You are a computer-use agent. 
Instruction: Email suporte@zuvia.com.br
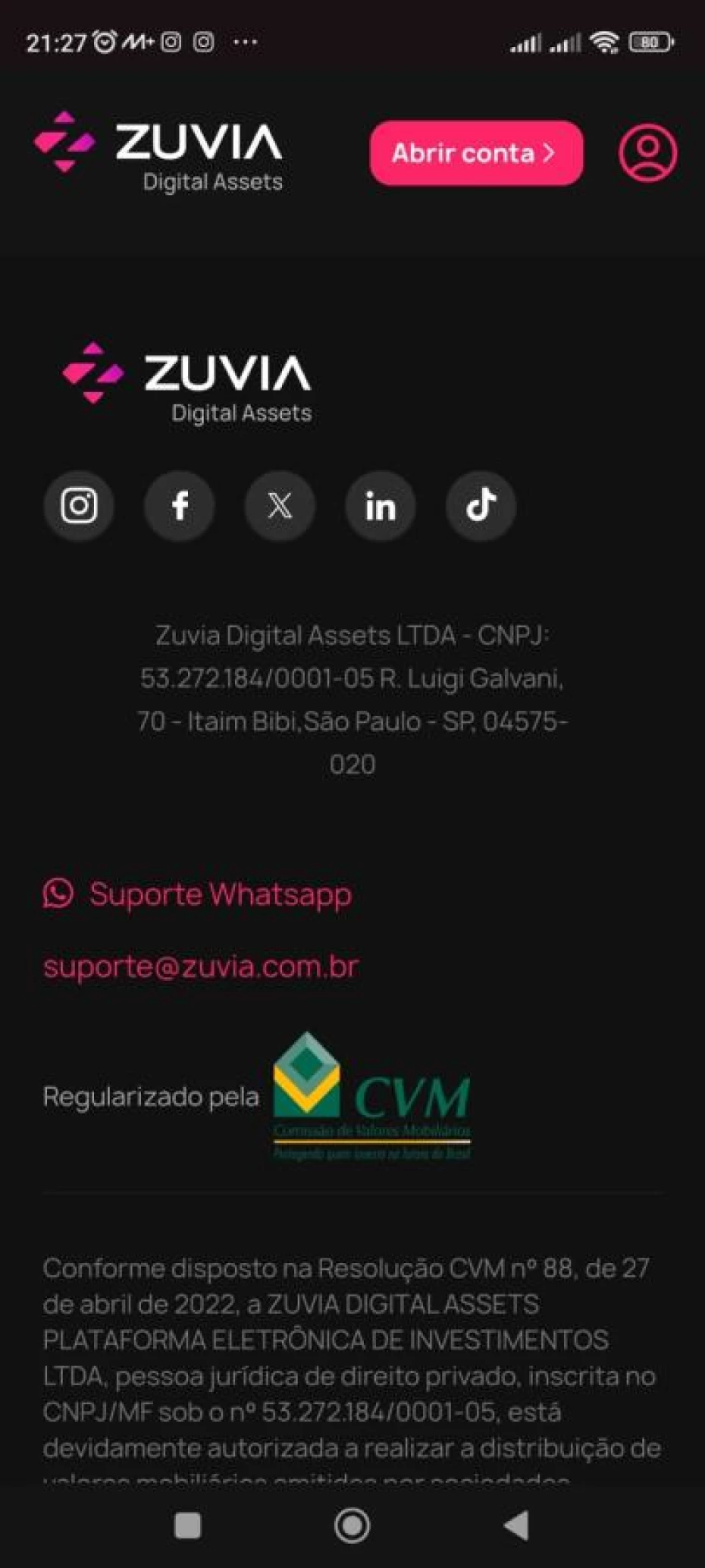coord(201,966)
